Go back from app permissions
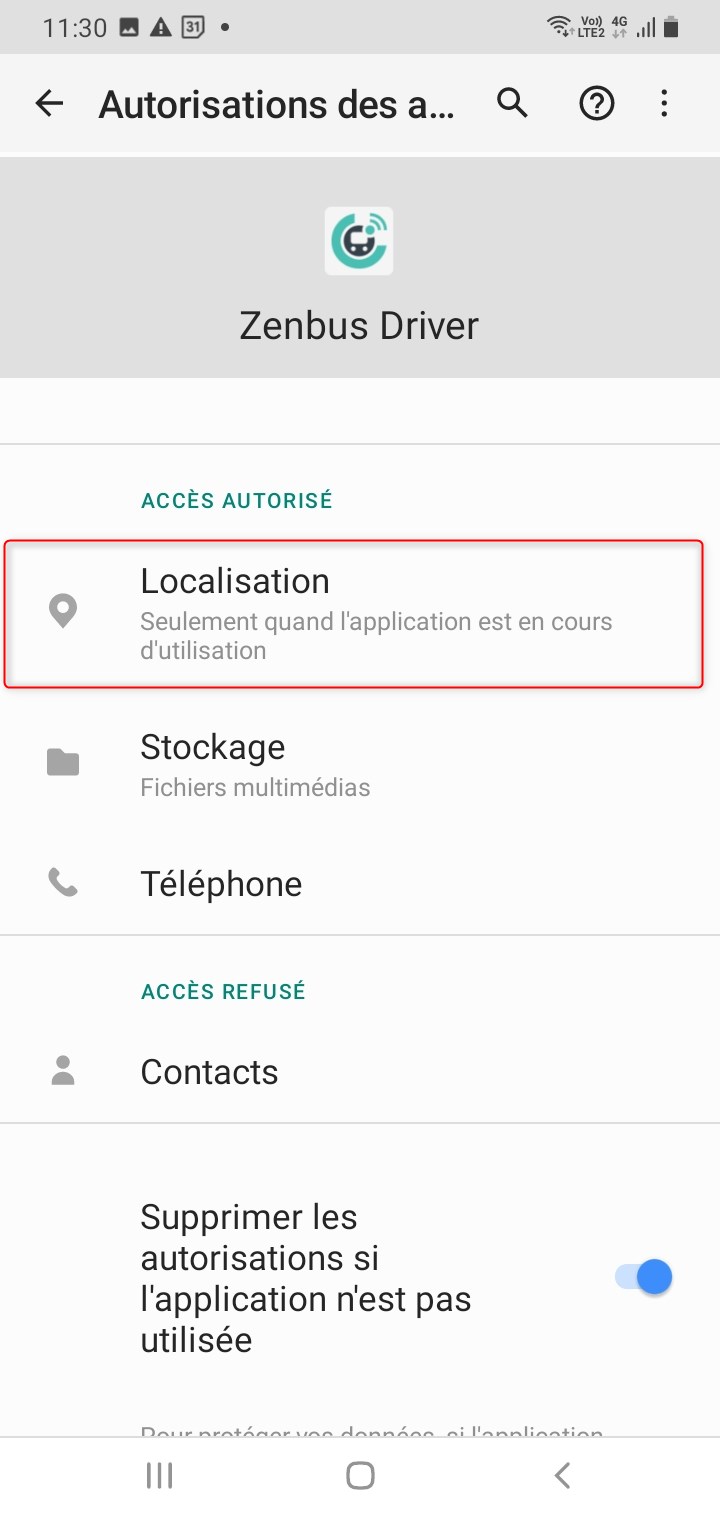Screen dimensions: 720x1520 [49, 103]
